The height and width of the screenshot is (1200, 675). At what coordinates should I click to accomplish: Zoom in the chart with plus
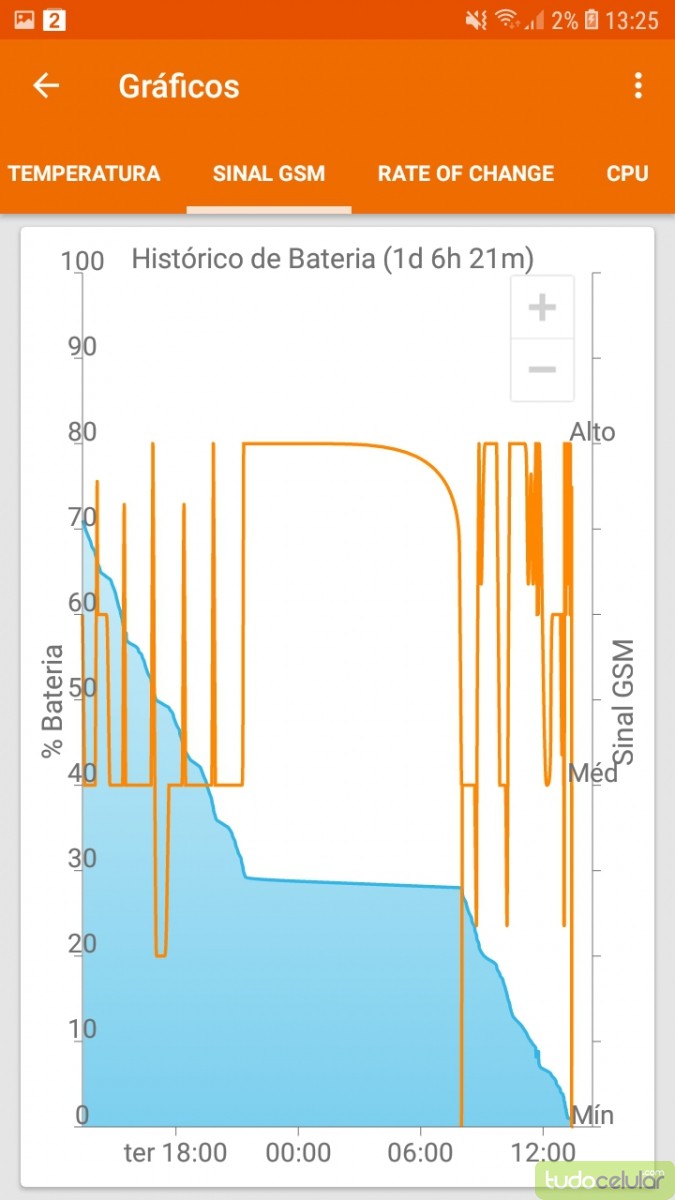coord(542,307)
